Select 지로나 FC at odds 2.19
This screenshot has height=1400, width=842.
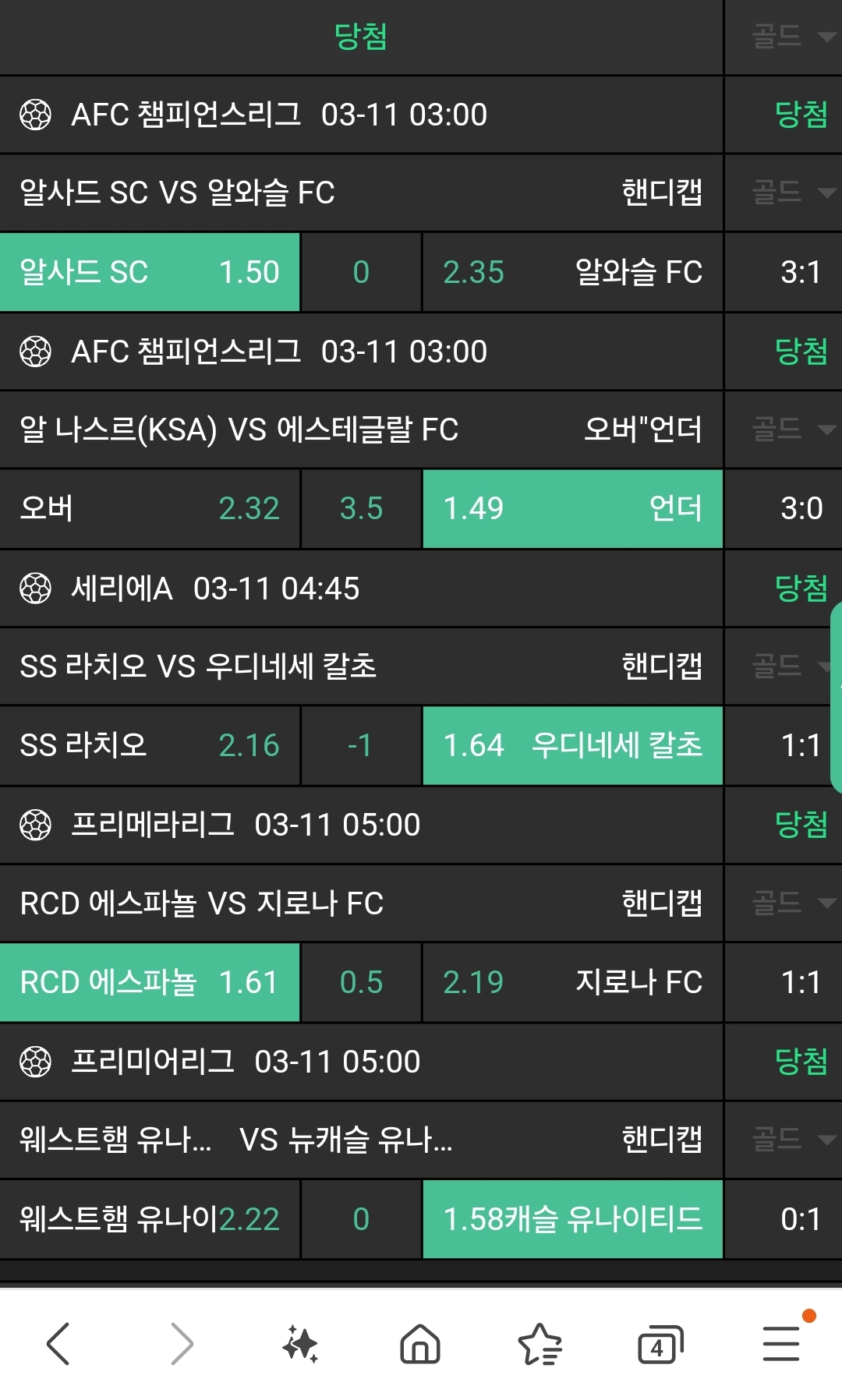tap(572, 982)
